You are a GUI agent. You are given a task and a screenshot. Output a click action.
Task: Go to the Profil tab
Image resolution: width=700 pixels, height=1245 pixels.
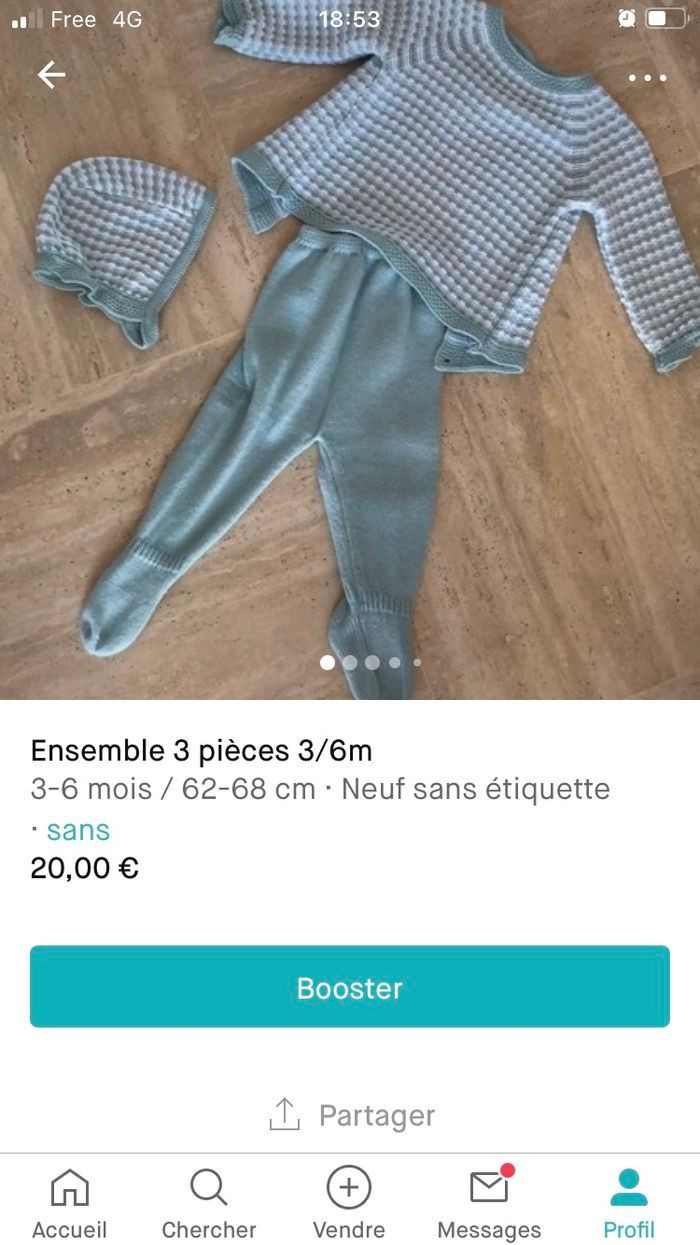(x=629, y=1203)
